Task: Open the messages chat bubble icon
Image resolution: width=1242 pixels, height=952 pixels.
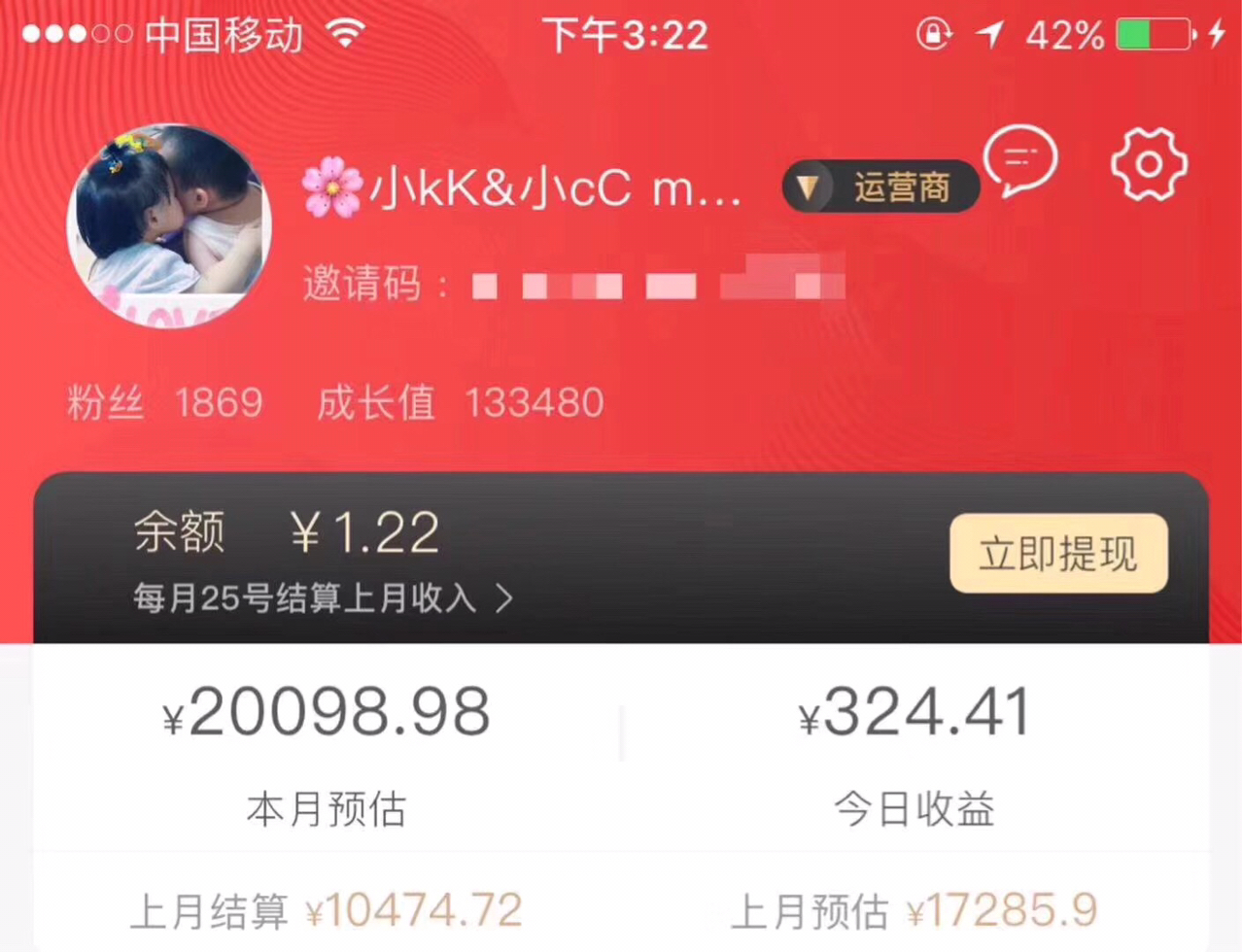Action: [x=1020, y=159]
